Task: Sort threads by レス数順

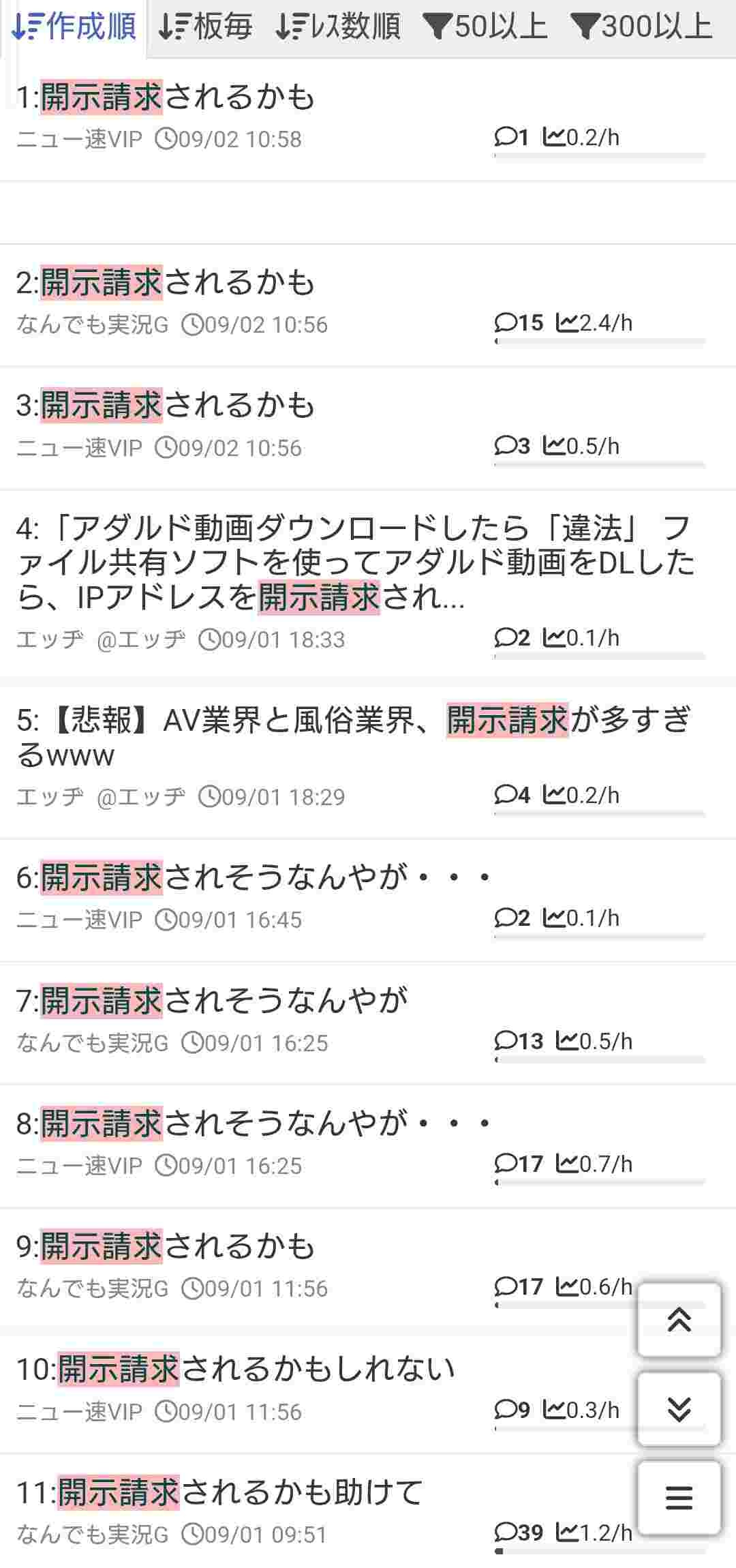Action: [x=338, y=27]
